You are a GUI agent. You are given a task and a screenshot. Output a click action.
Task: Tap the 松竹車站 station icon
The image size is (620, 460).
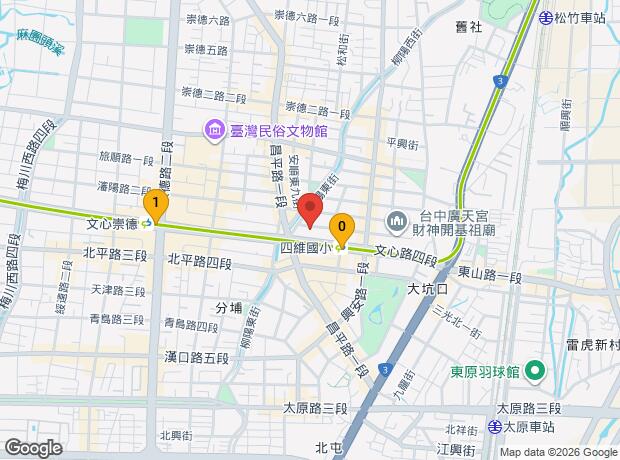coord(547,18)
